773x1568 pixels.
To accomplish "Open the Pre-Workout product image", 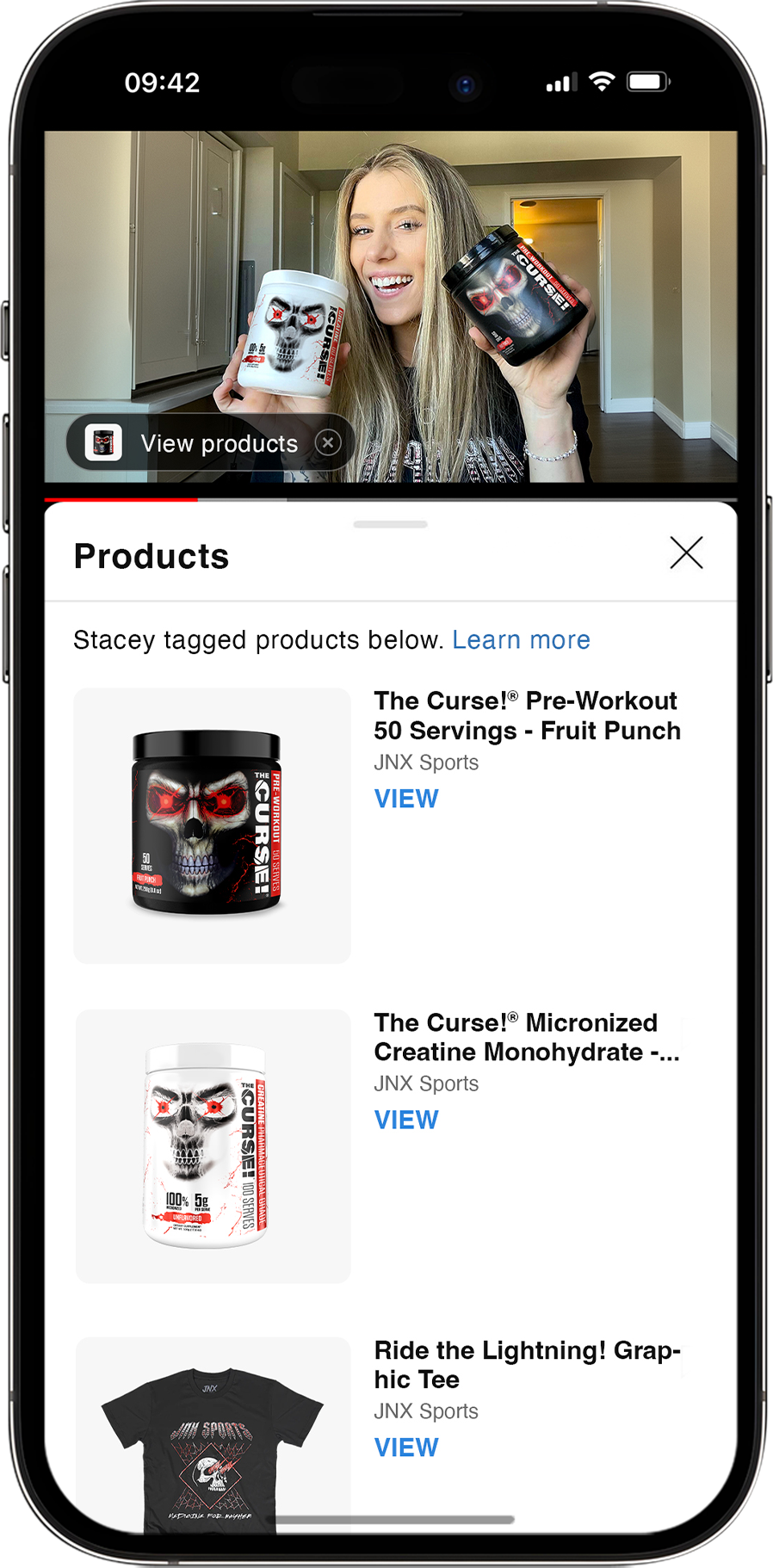I will 212,824.
